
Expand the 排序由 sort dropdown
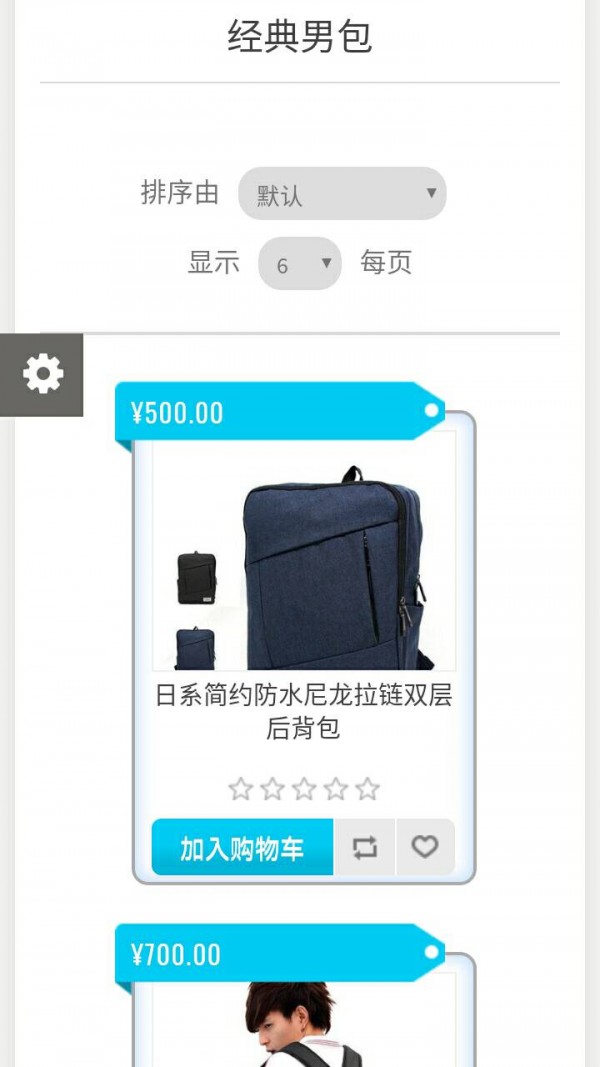tap(342, 194)
